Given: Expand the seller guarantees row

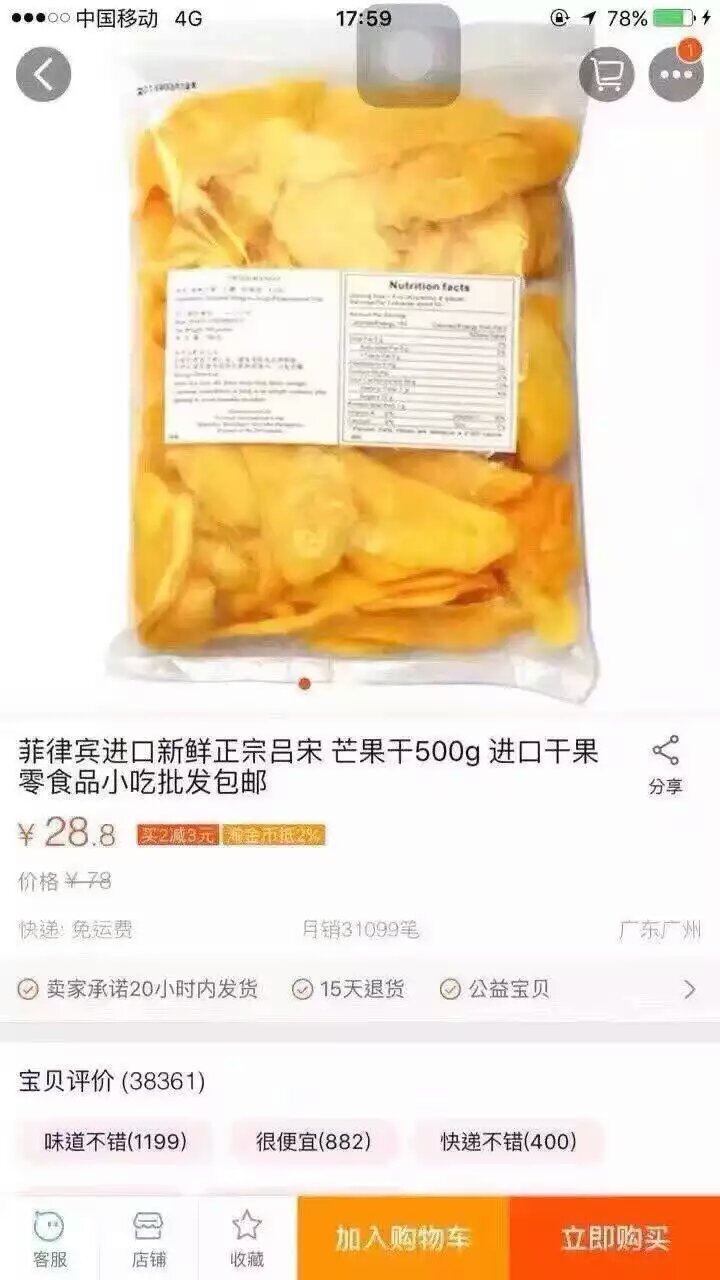Looking at the screenshot, I should tap(360, 989).
